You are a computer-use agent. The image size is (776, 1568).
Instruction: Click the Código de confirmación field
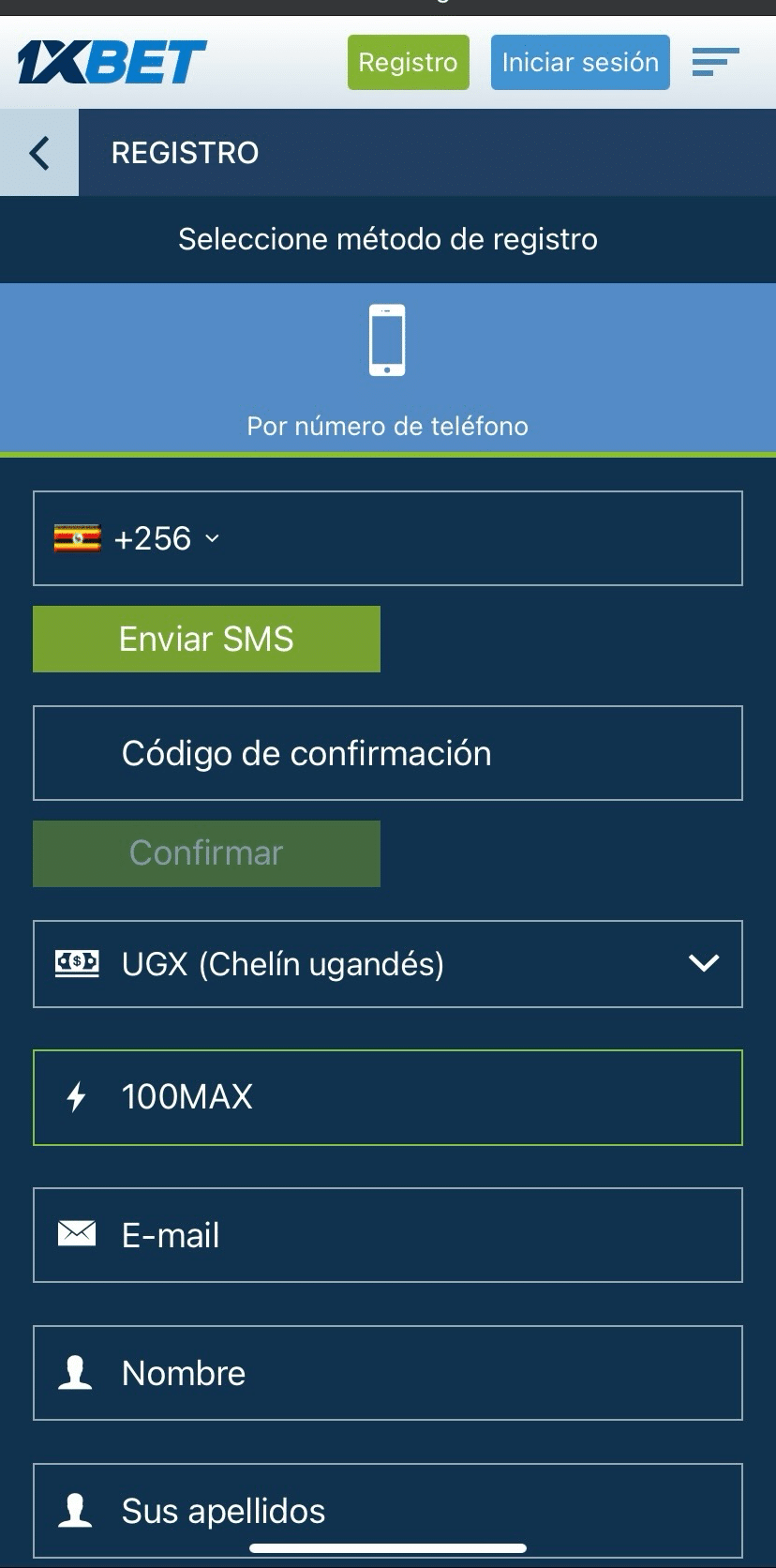pos(387,753)
